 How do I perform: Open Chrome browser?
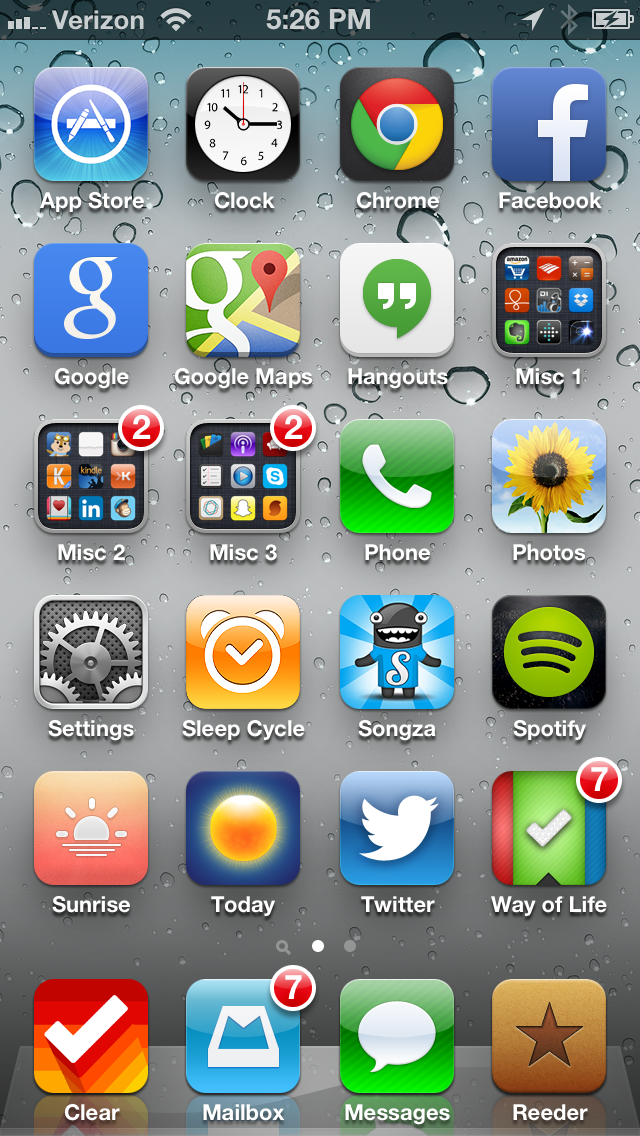tap(397, 125)
